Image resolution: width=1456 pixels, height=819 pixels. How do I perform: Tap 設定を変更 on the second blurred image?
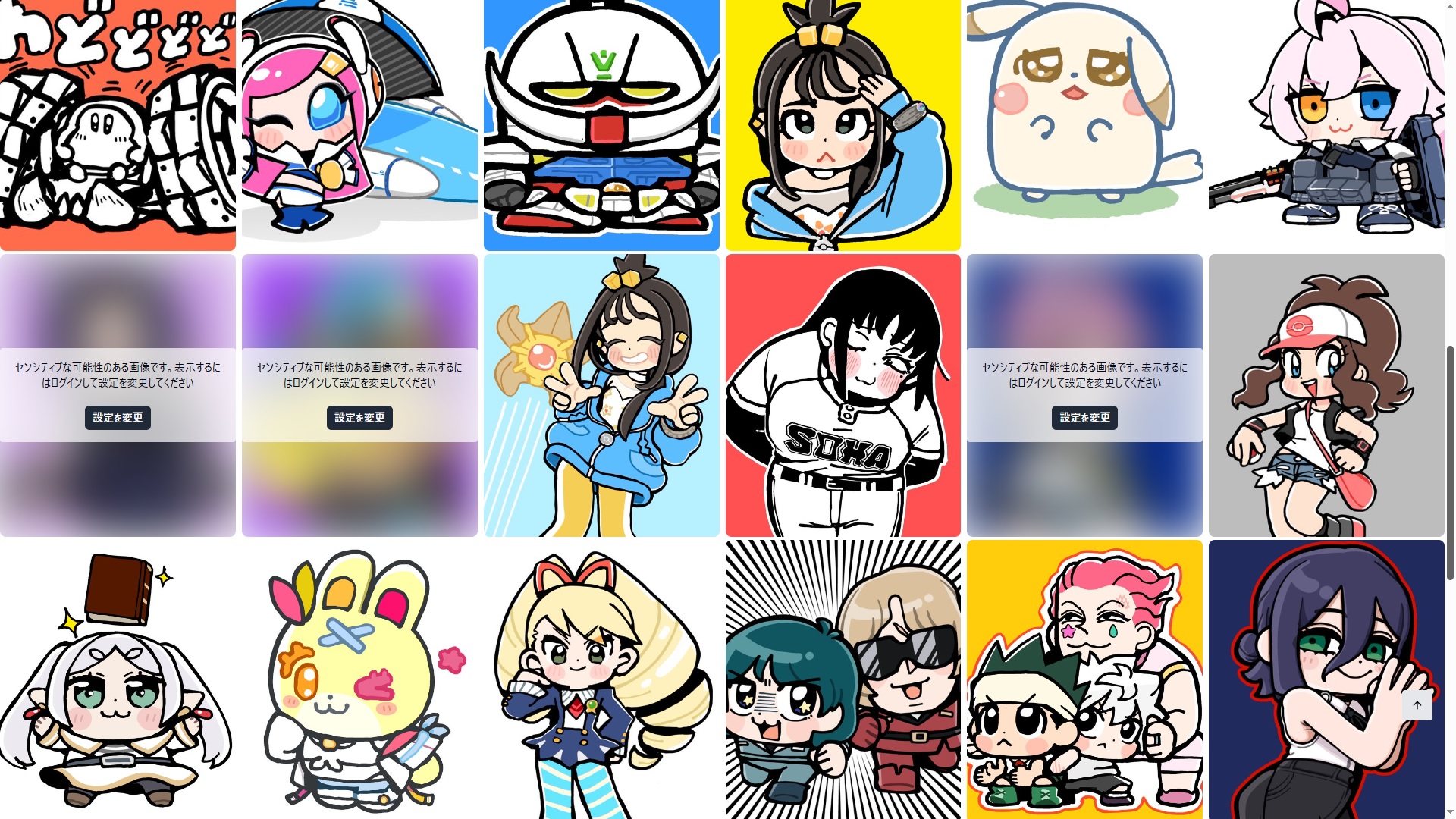[x=359, y=418]
